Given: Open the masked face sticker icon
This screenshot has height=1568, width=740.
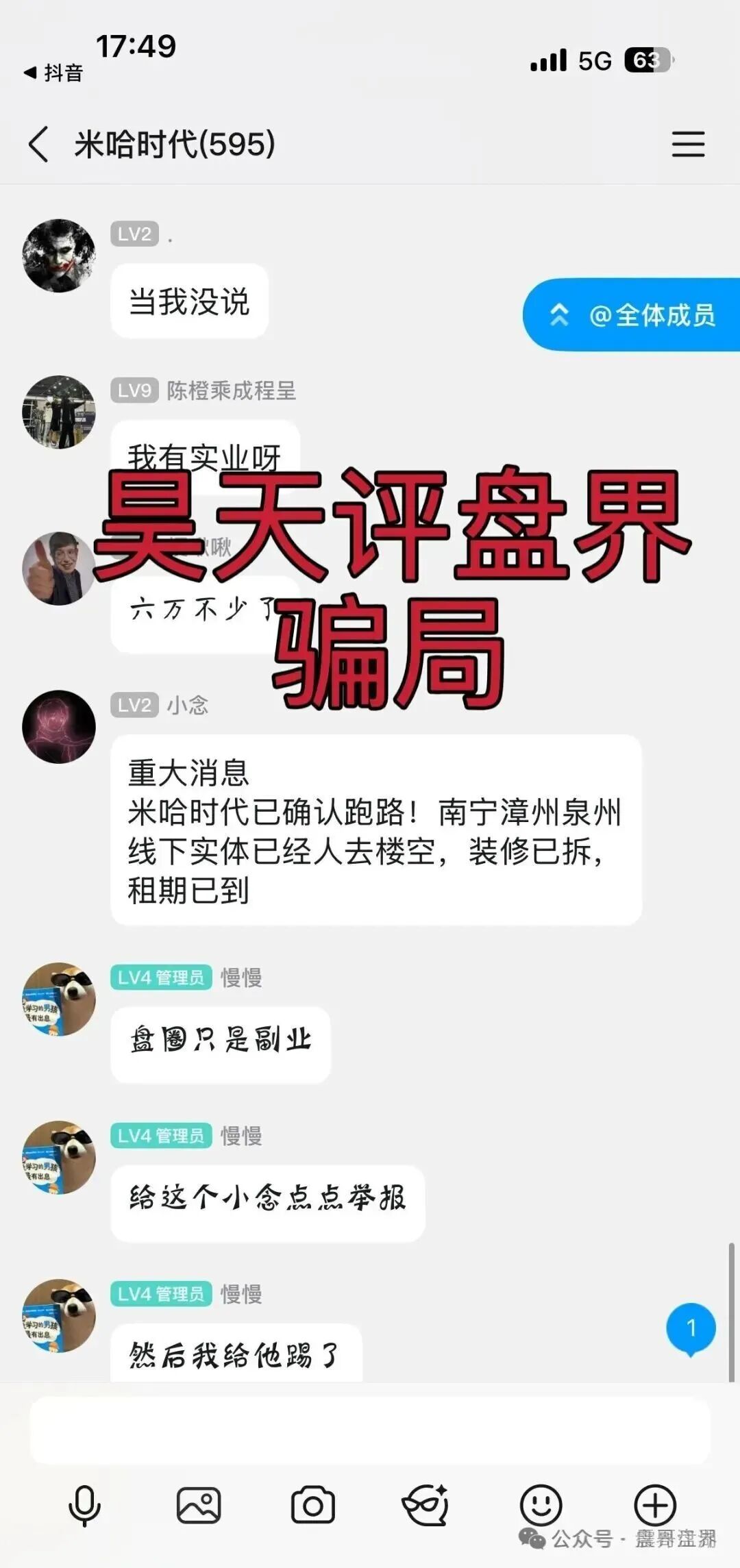Looking at the screenshot, I should [425, 1505].
